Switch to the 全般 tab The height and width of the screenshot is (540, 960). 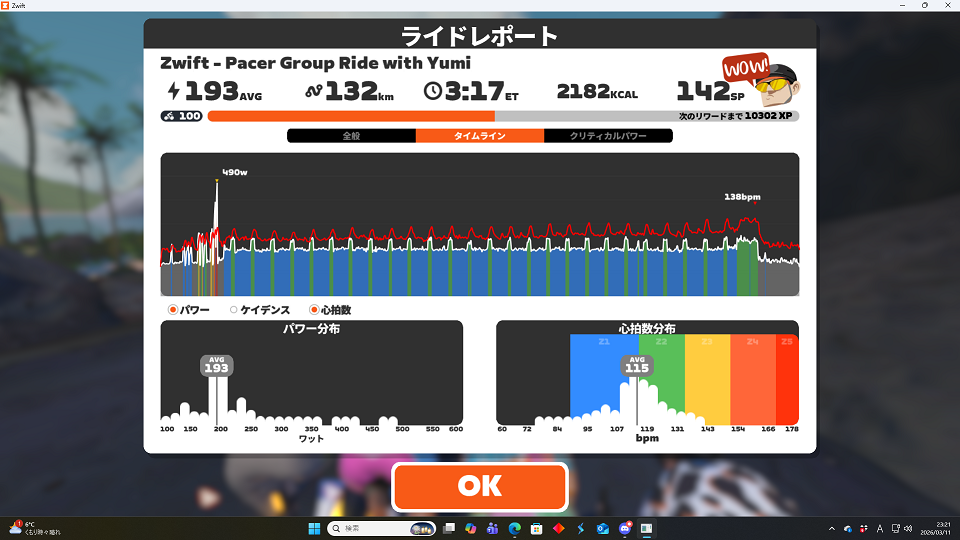click(x=351, y=136)
